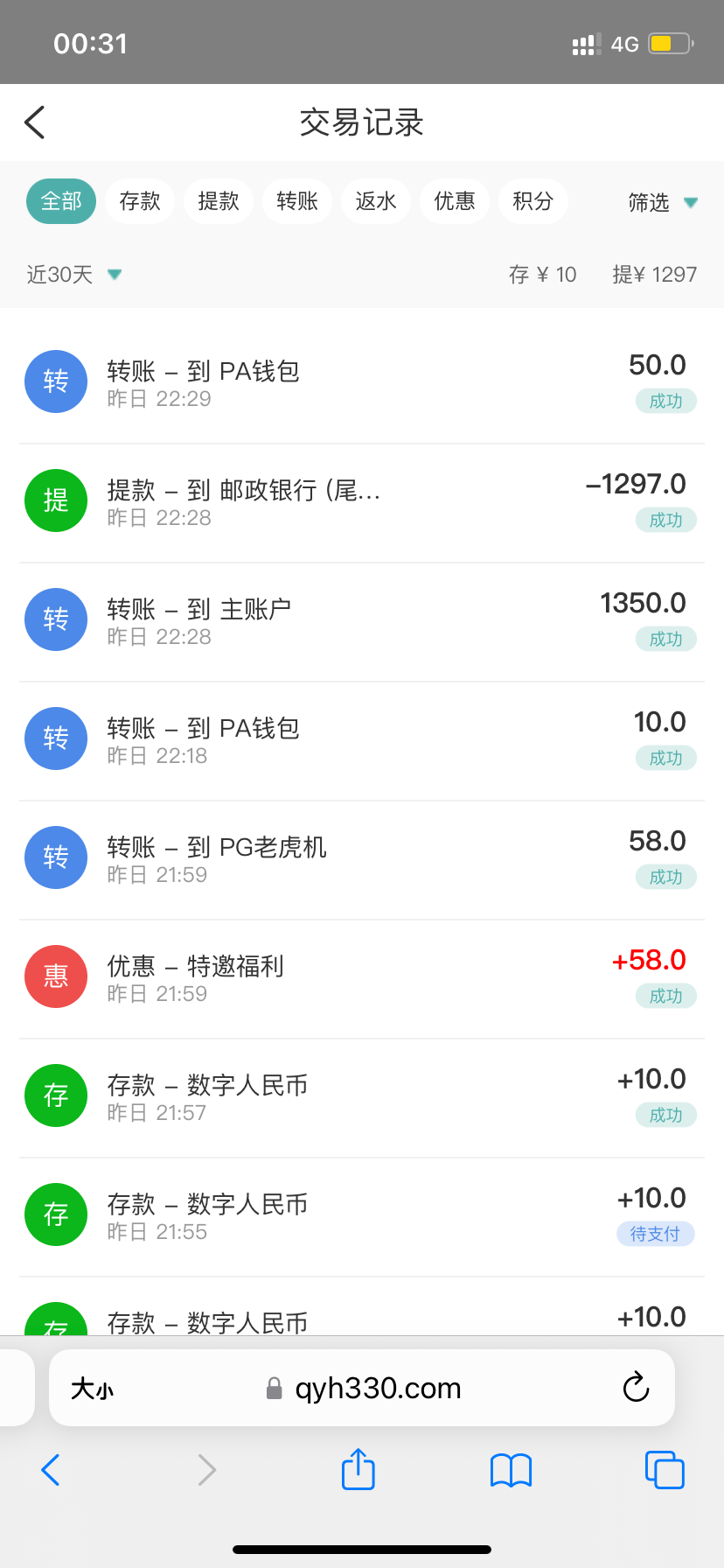This screenshot has width=724, height=1568.
Task: Switch to the 积分 tab
Action: pos(533,201)
